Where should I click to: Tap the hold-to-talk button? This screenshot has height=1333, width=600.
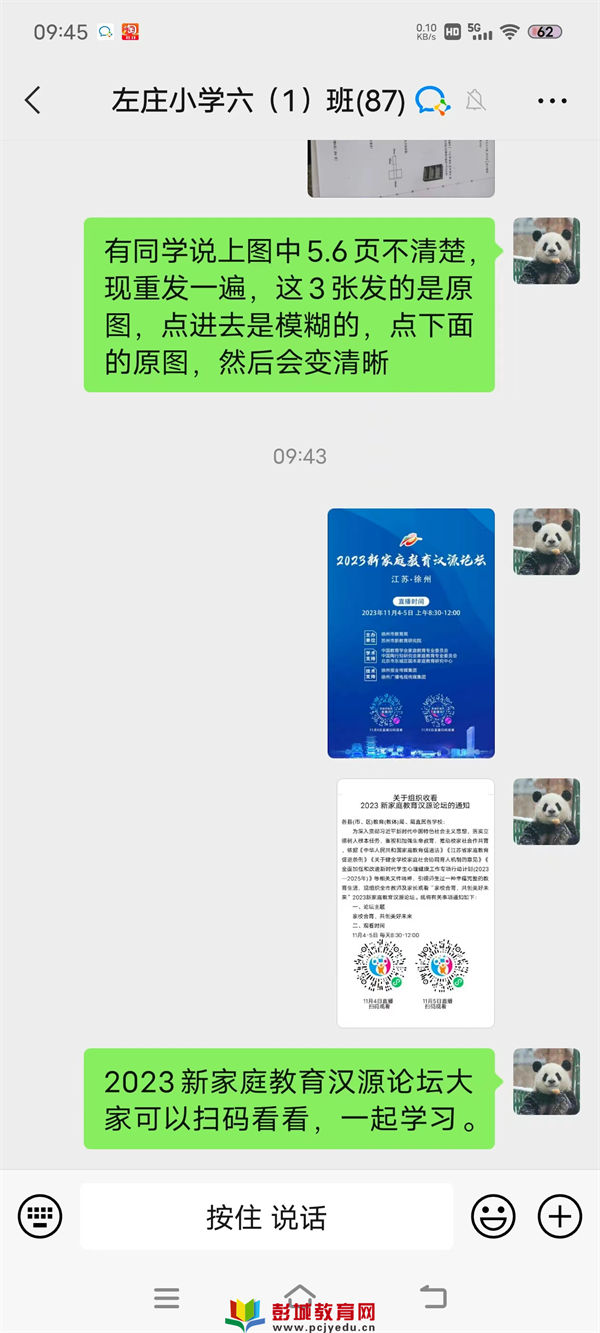click(x=266, y=1216)
